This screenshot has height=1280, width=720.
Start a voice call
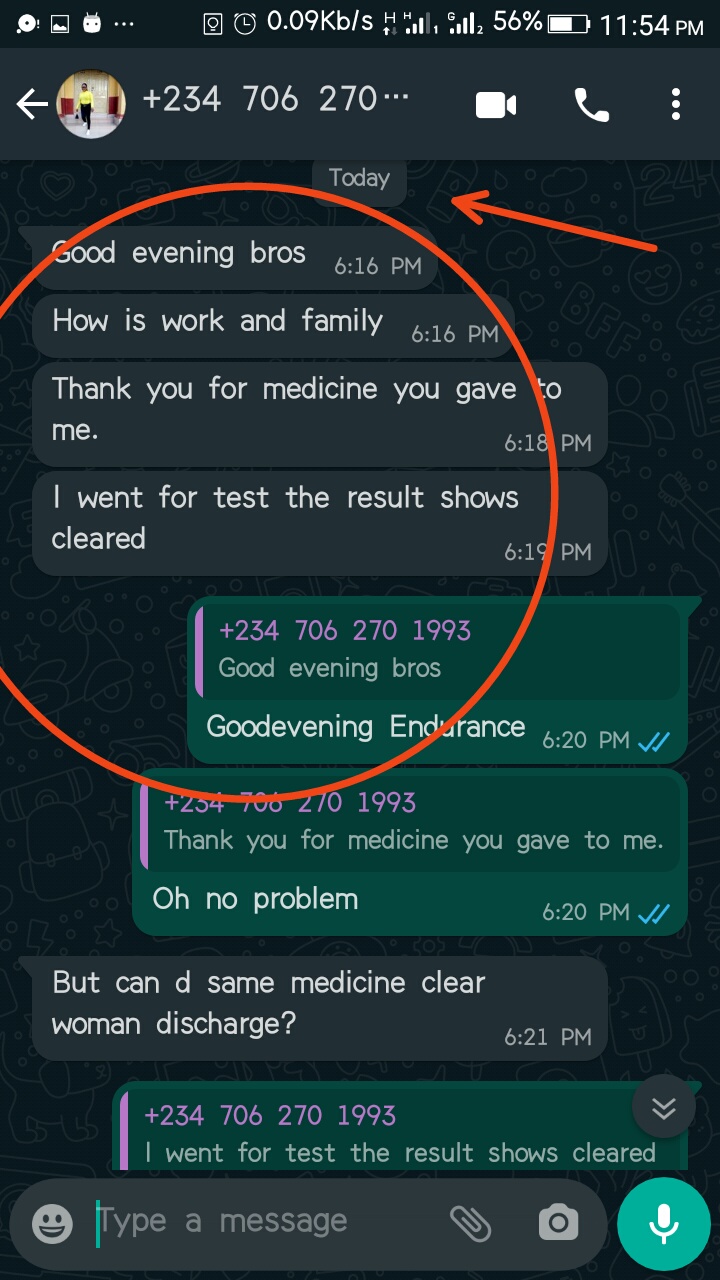click(591, 104)
